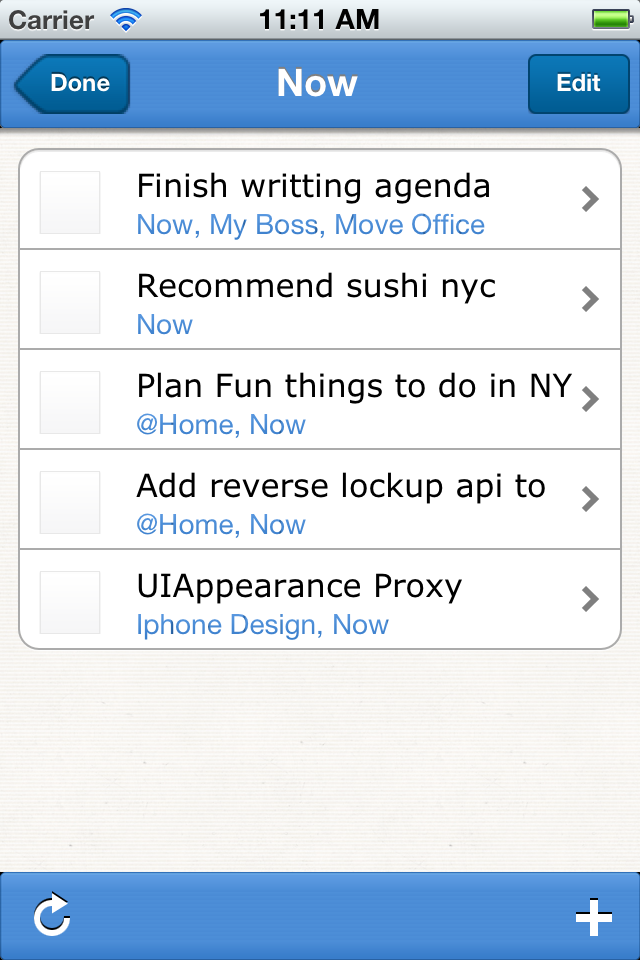This screenshot has height=960, width=640.
Task: Open Add reverse lockup api task
Action: (320, 499)
